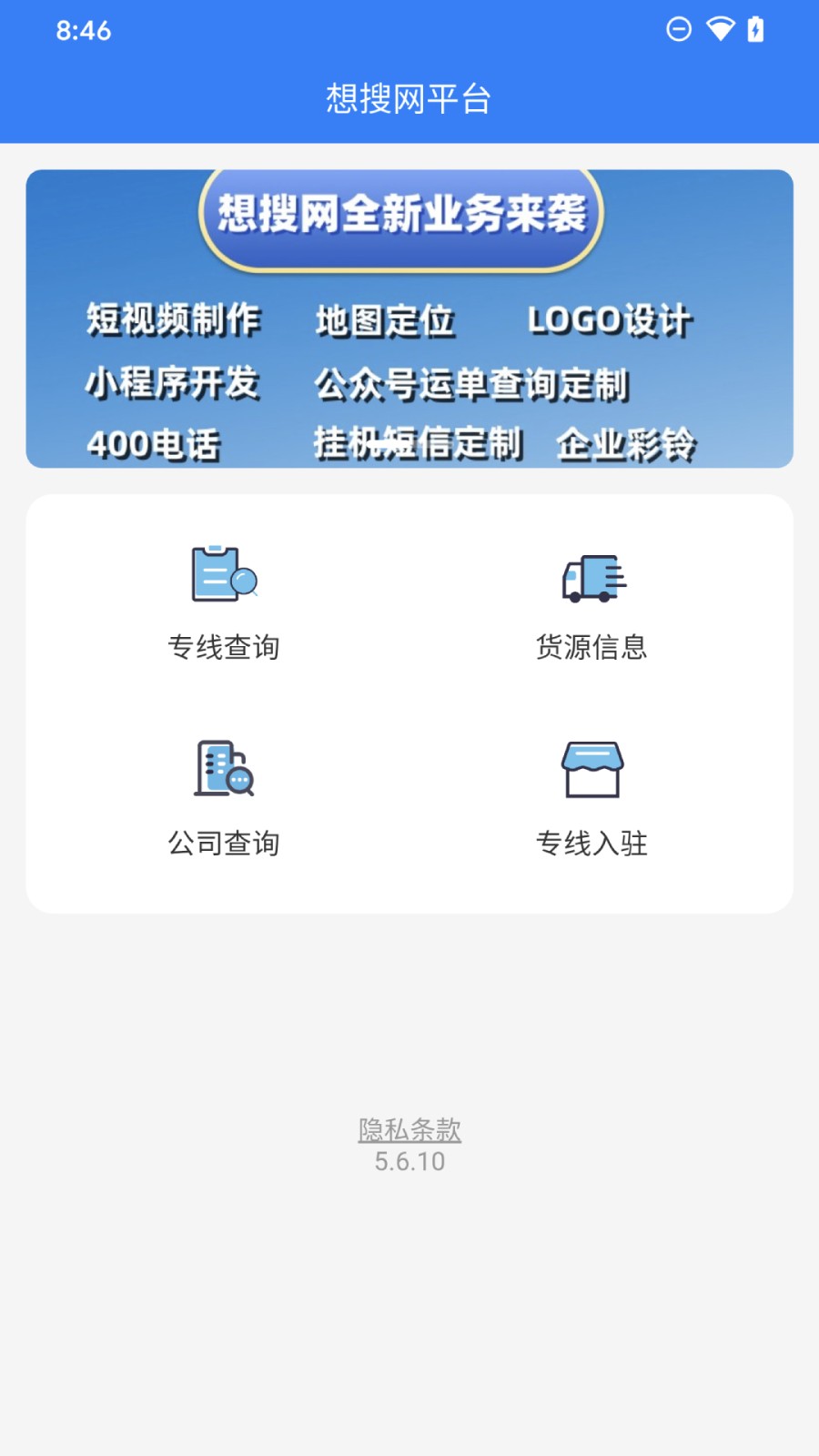Open the 隐私条款 link
Screen dimensions: 819x1456
tap(409, 1129)
